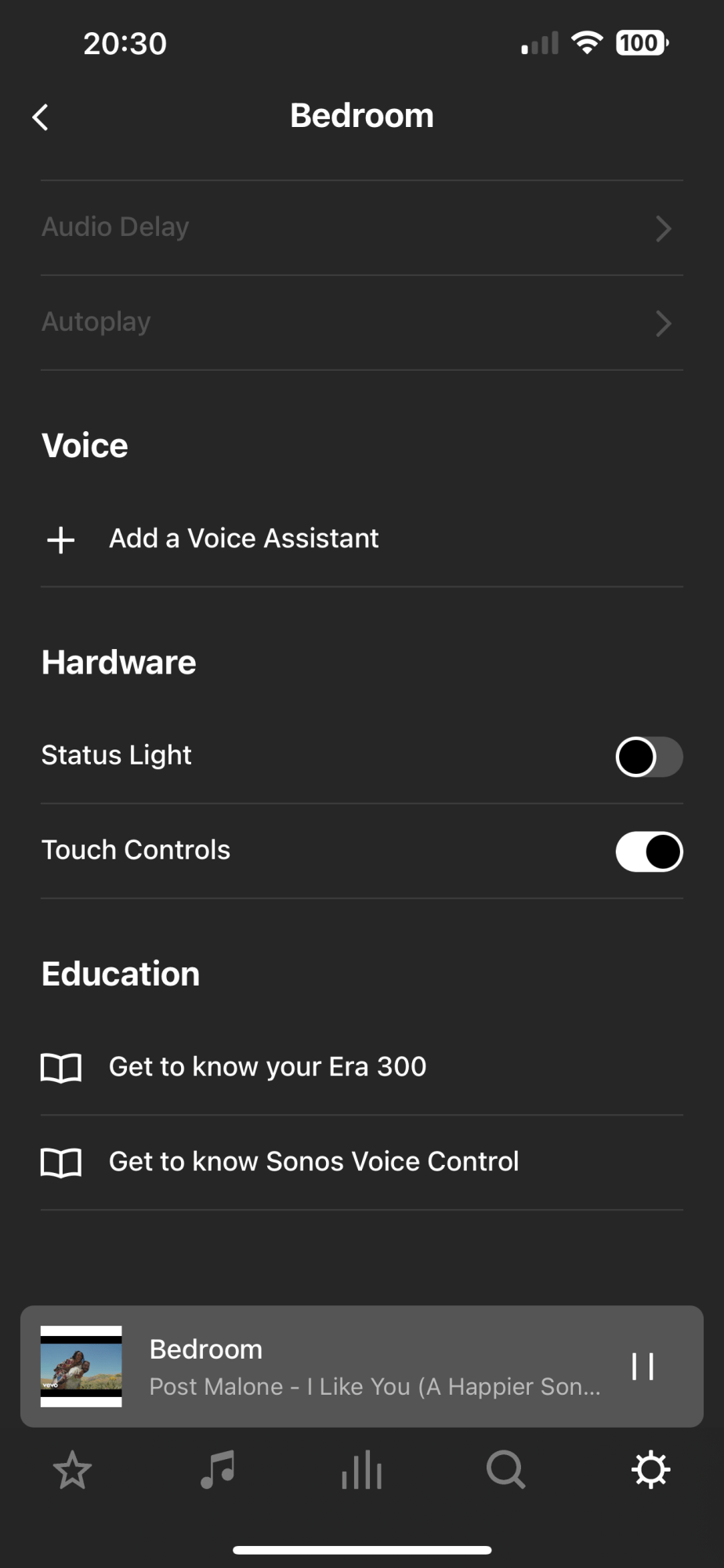The image size is (724, 1568).
Task: Switch to the favorites star tab
Action: tap(72, 1470)
